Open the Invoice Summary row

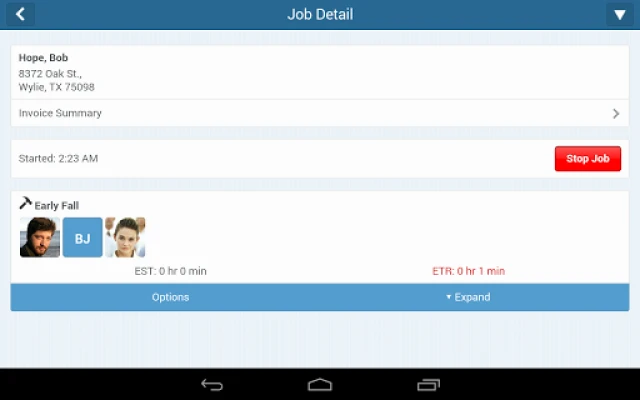[x=320, y=113]
